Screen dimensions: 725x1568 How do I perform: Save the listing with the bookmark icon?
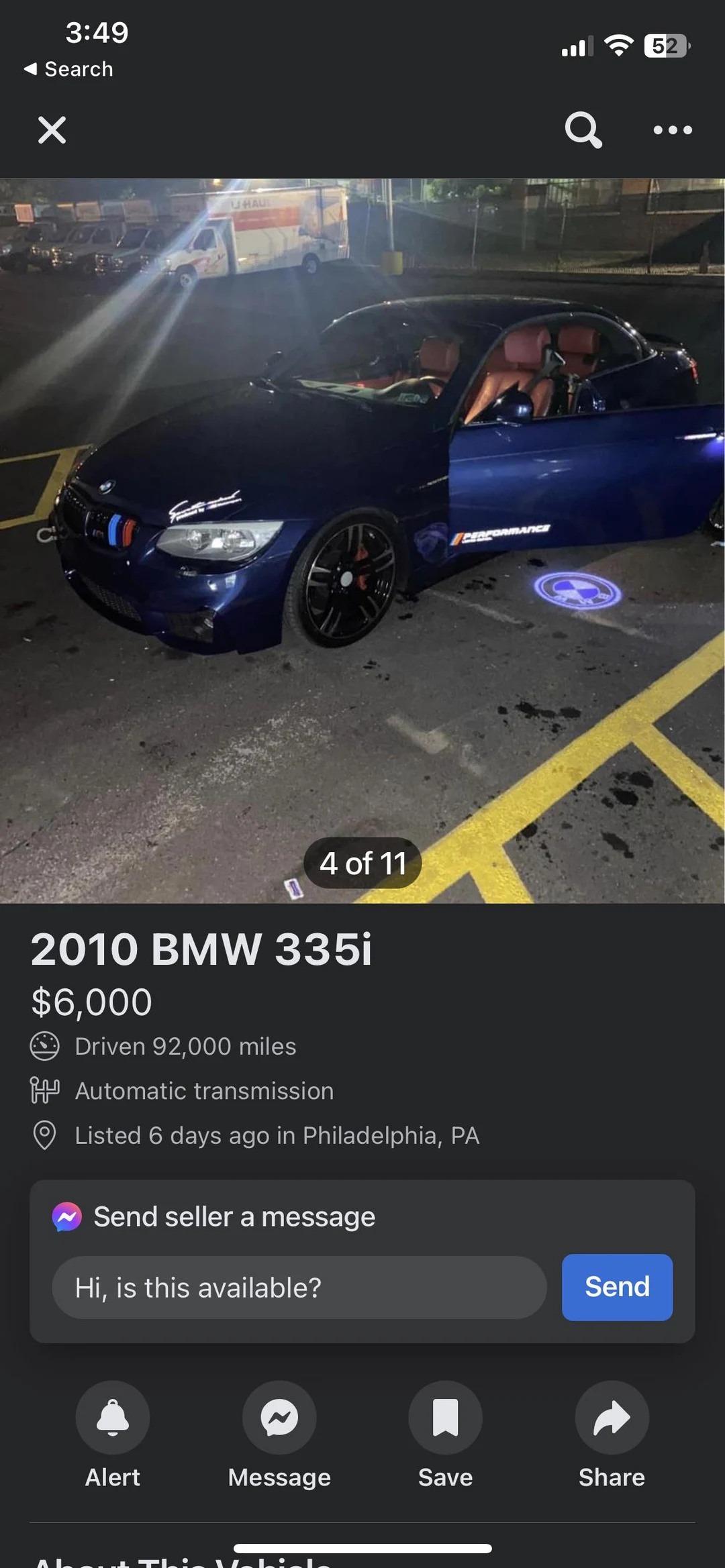point(445,1418)
